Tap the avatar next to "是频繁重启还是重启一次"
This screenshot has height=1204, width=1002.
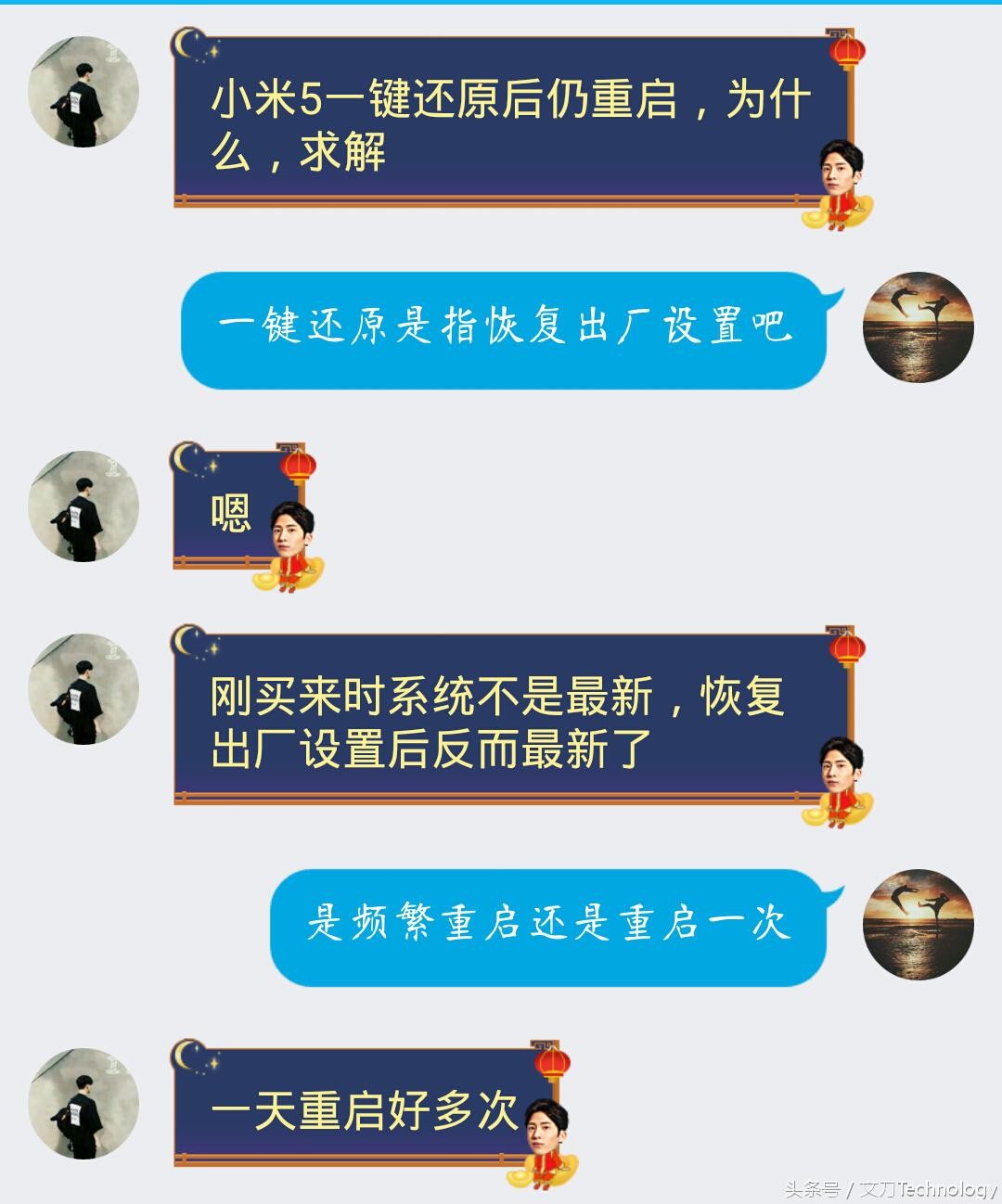click(918, 925)
